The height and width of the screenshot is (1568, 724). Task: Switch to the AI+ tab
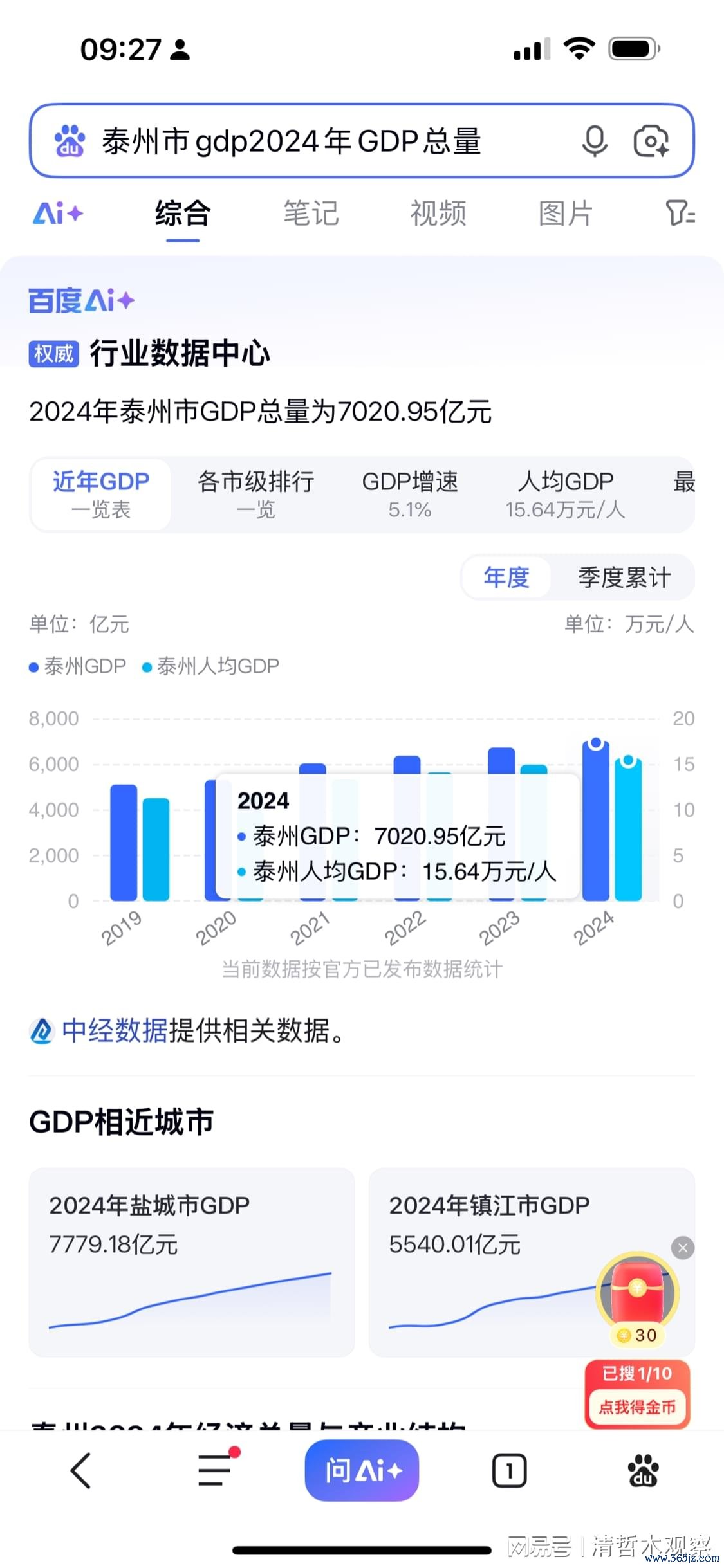(58, 214)
